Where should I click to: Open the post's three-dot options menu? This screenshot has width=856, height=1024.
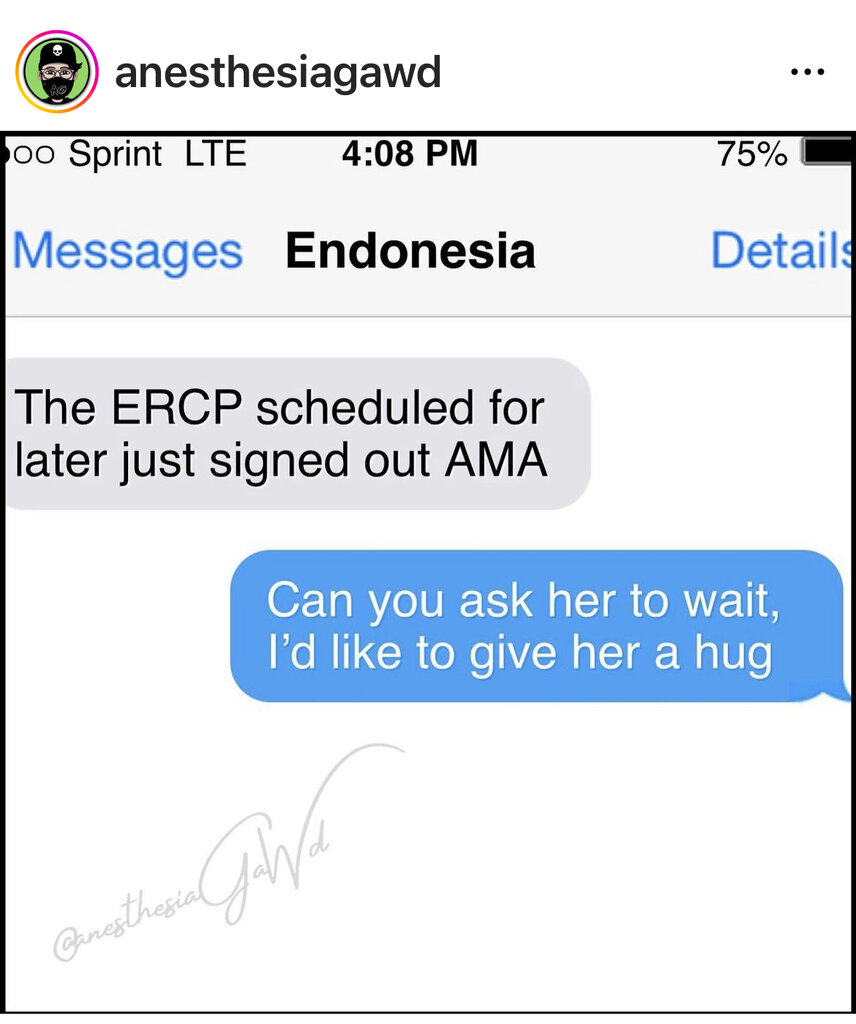(807, 73)
